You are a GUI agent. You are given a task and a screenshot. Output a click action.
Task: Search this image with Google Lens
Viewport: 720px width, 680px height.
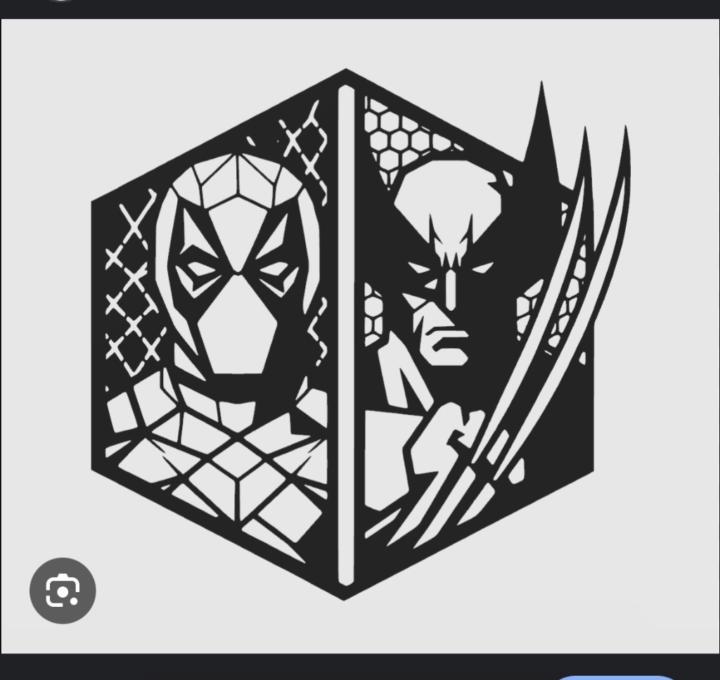click(x=62, y=591)
